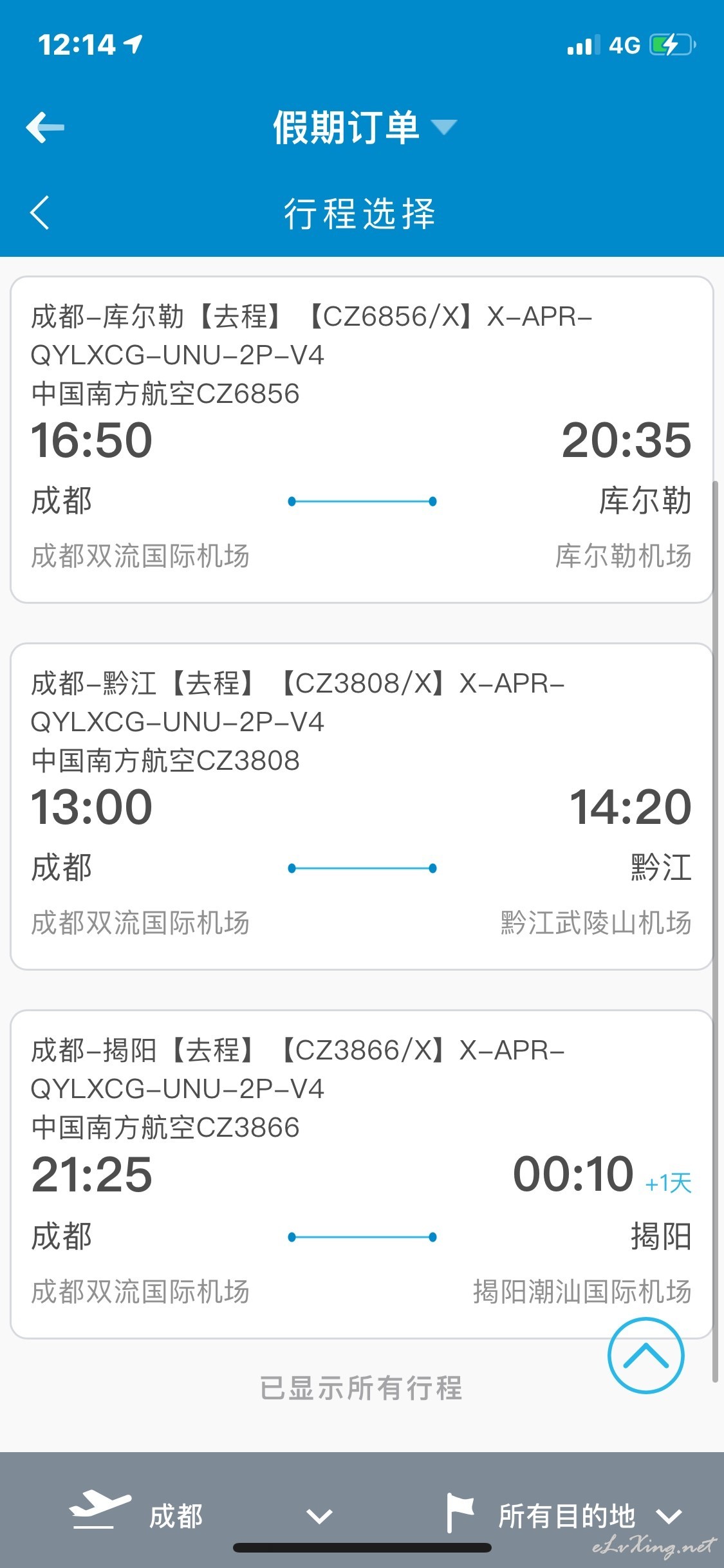Choose the 成都–黔江 CZ3808 flight card
The width and height of the screenshot is (724, 1568).
[x=362, y=807]
